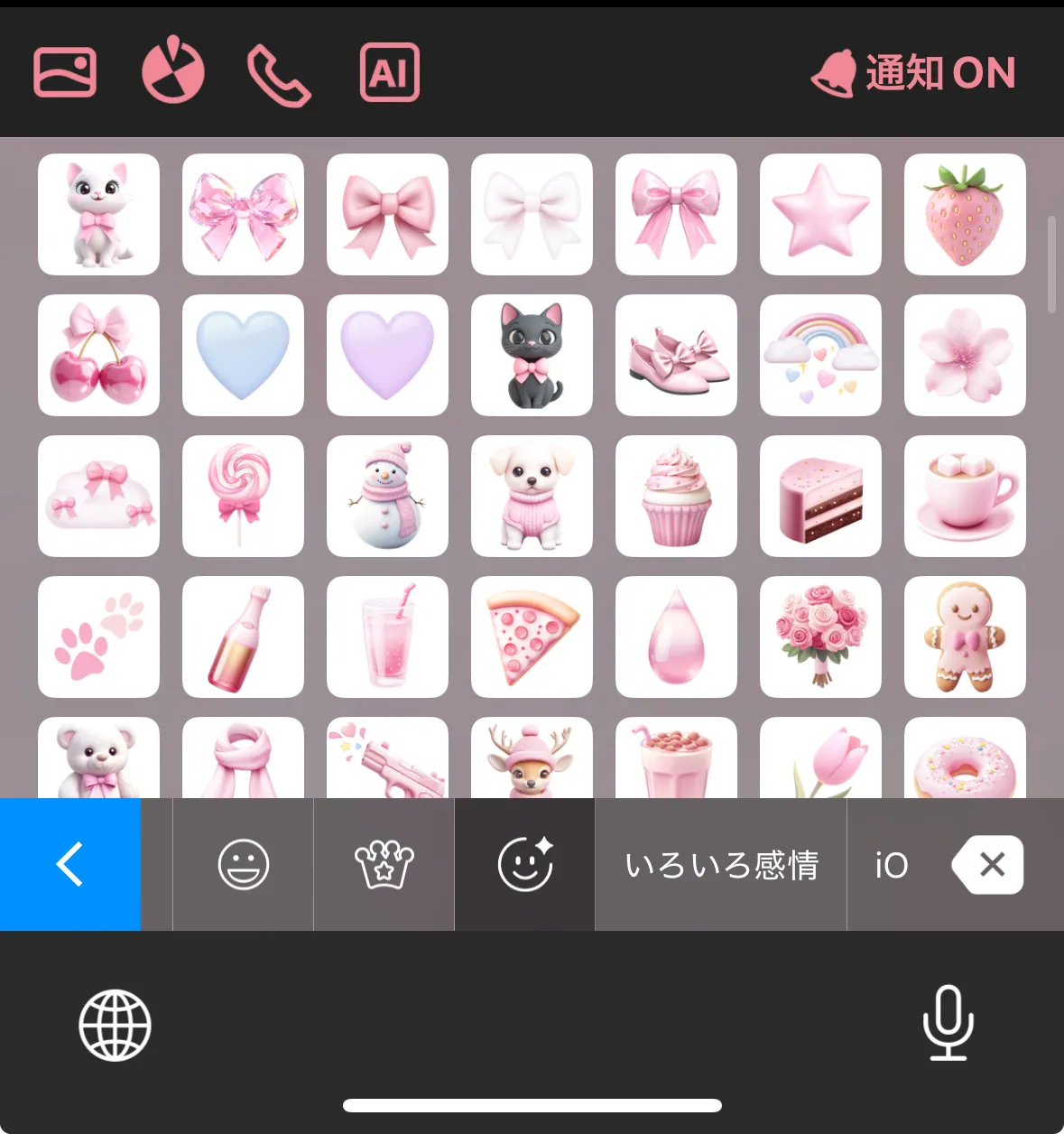Add the rainbow with clouds sticker
1064x1134 pixels.
tap(820, 356)
